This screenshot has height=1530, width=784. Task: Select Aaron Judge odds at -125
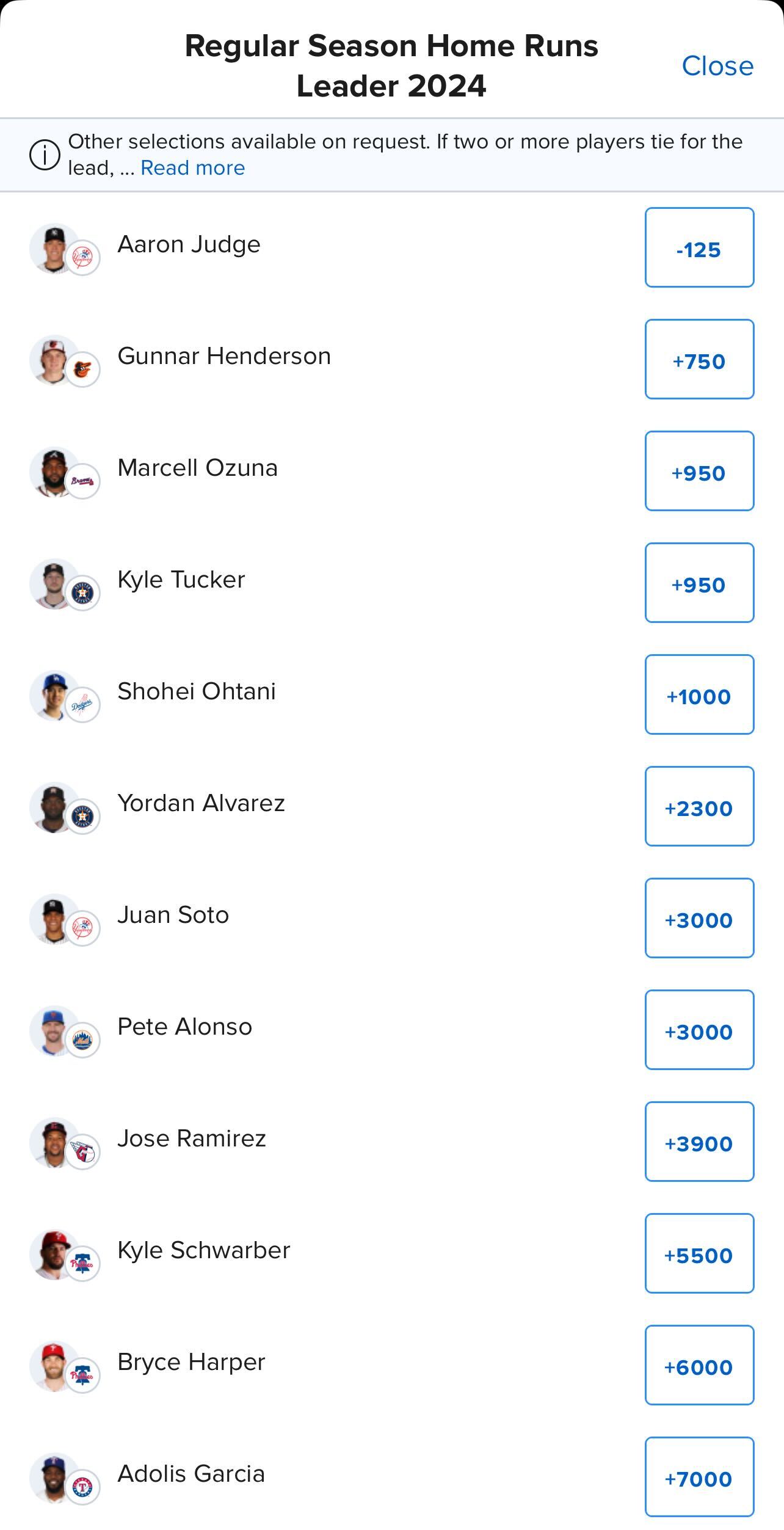click(x=700, y=247)
